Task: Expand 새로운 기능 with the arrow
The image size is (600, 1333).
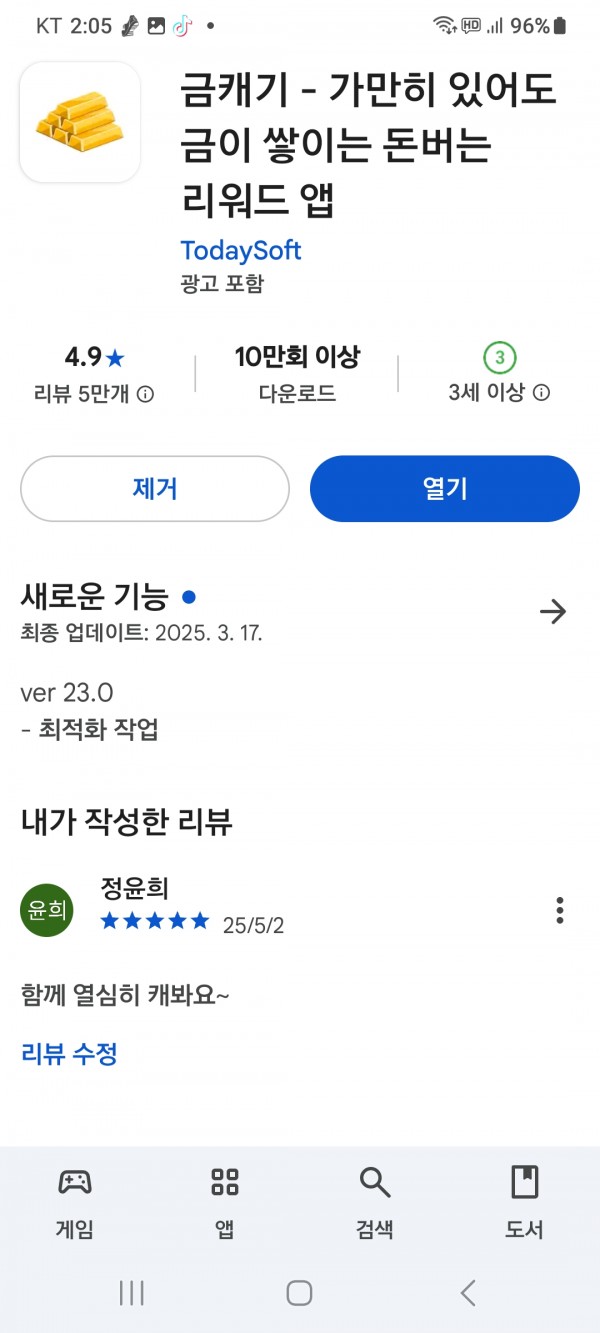Action: 552,612
